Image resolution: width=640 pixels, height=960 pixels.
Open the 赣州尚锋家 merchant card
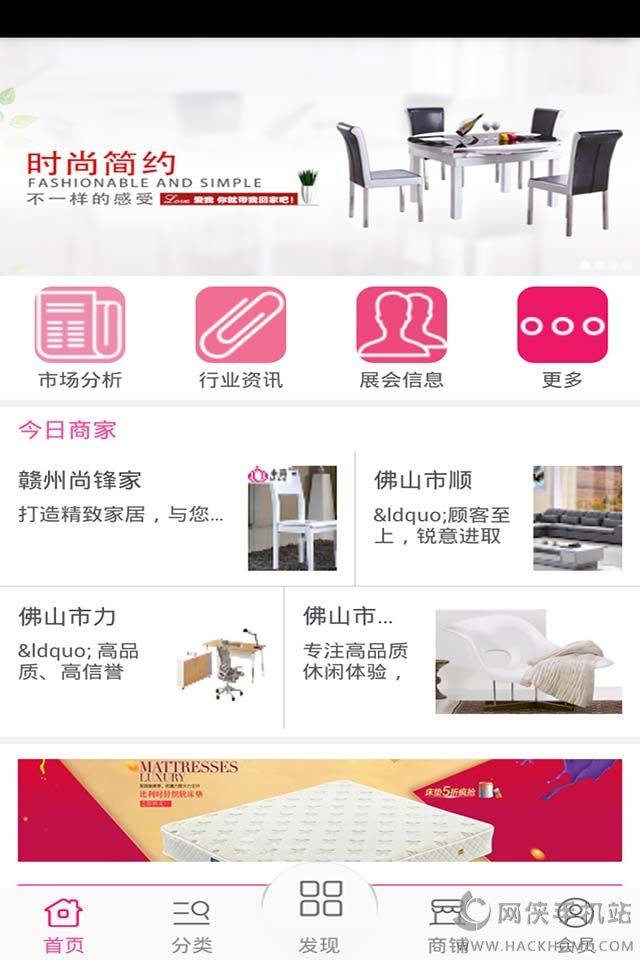[x=177, y=516]
